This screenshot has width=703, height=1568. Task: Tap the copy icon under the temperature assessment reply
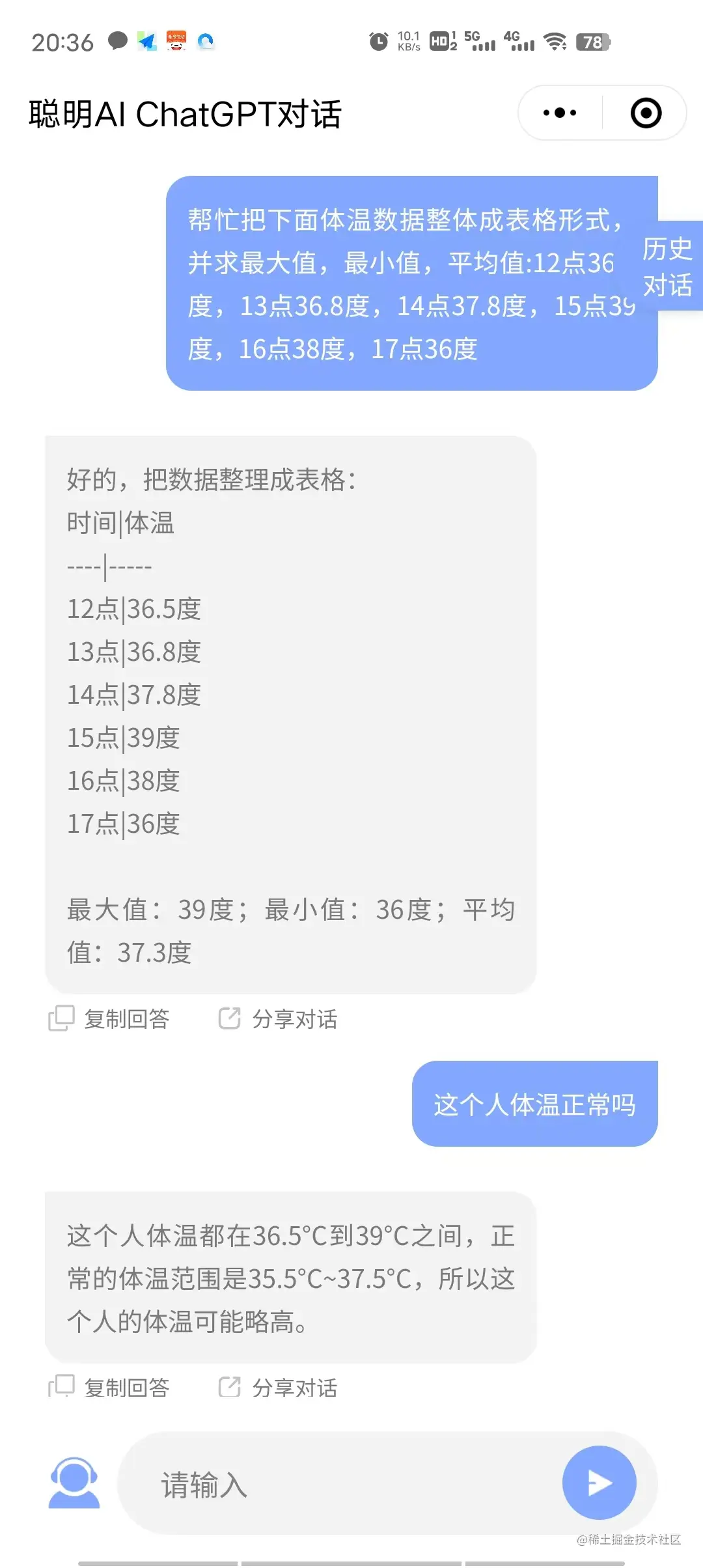point(62,1387)
